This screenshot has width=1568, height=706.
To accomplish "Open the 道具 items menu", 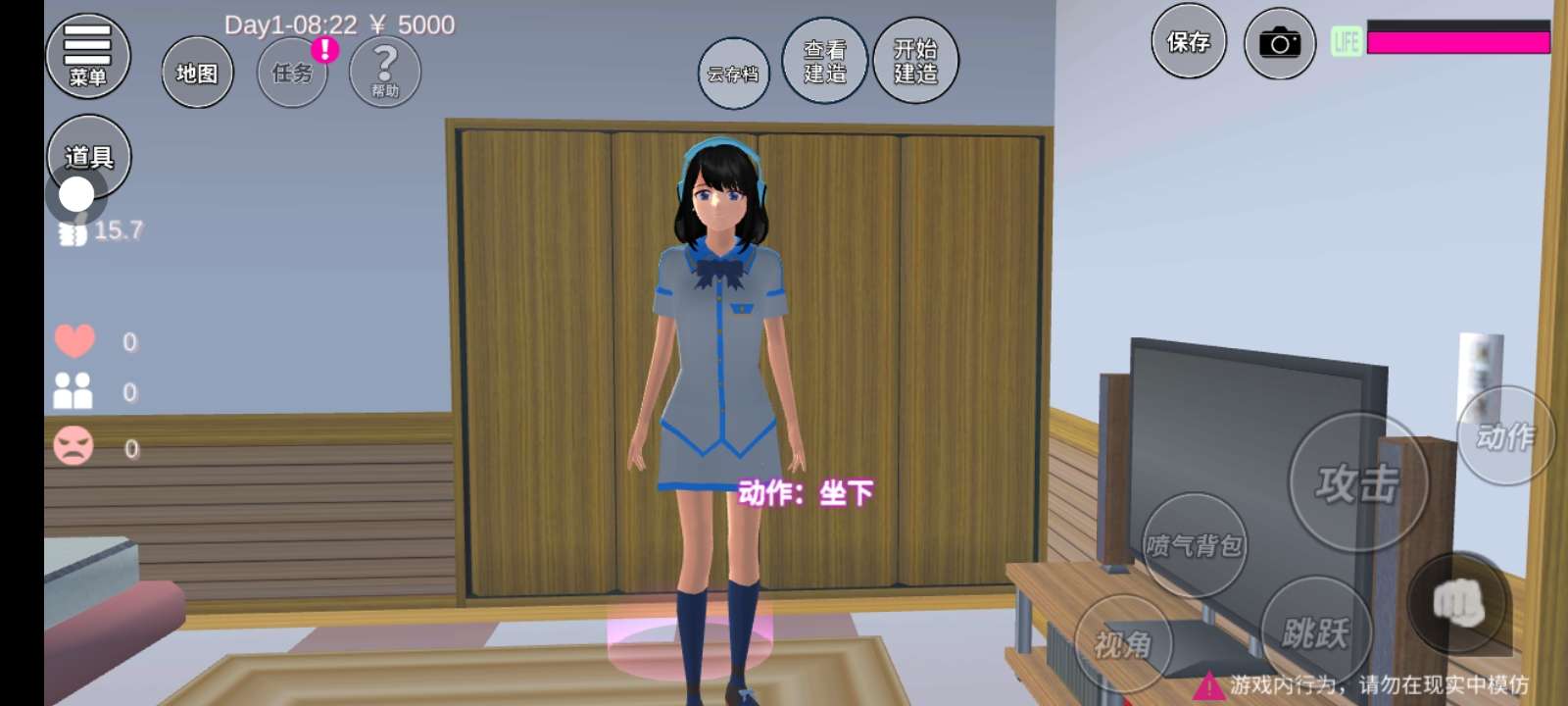I will coord(89,155).
